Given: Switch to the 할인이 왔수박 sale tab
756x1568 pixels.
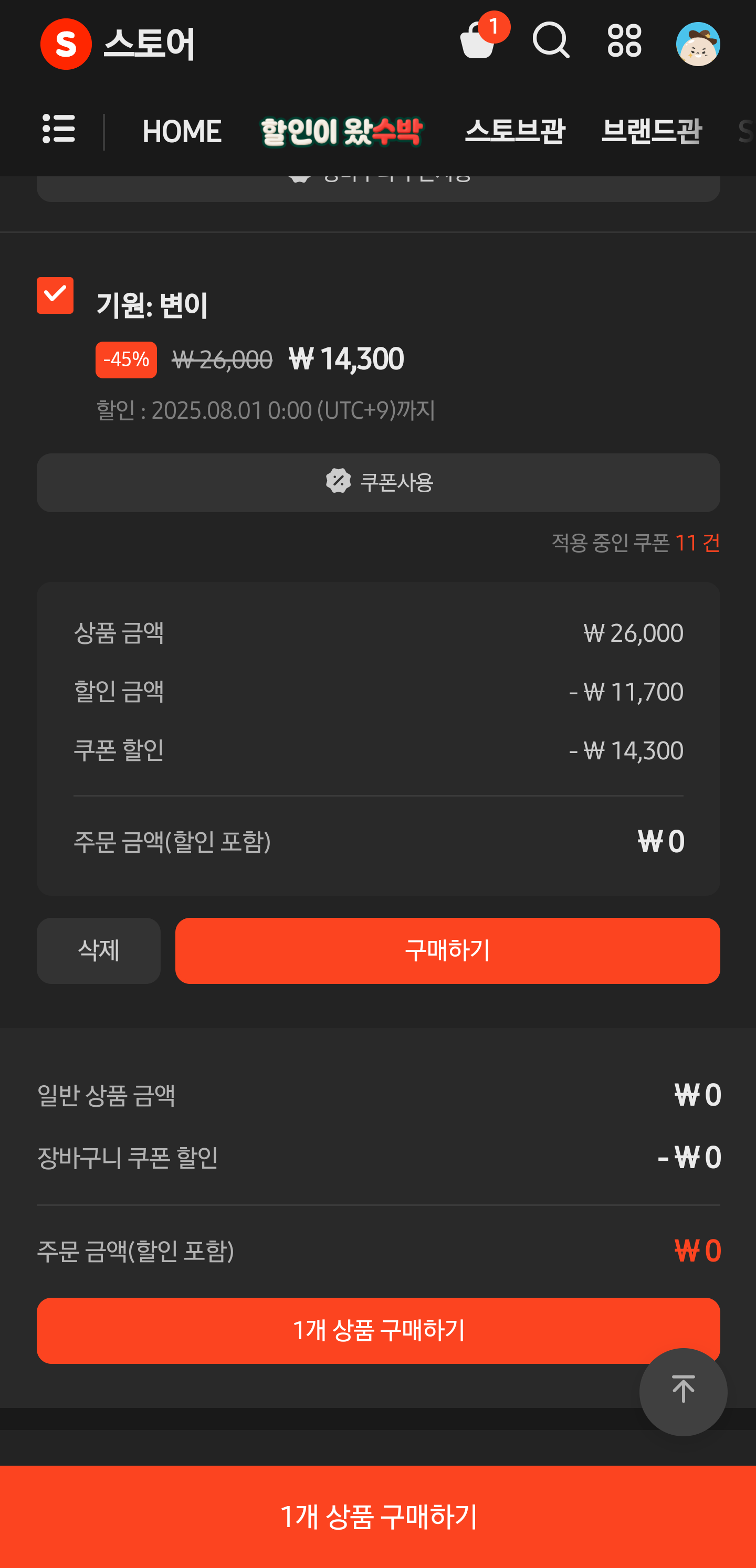Looking at the screenshot, I should coord(341,132).
